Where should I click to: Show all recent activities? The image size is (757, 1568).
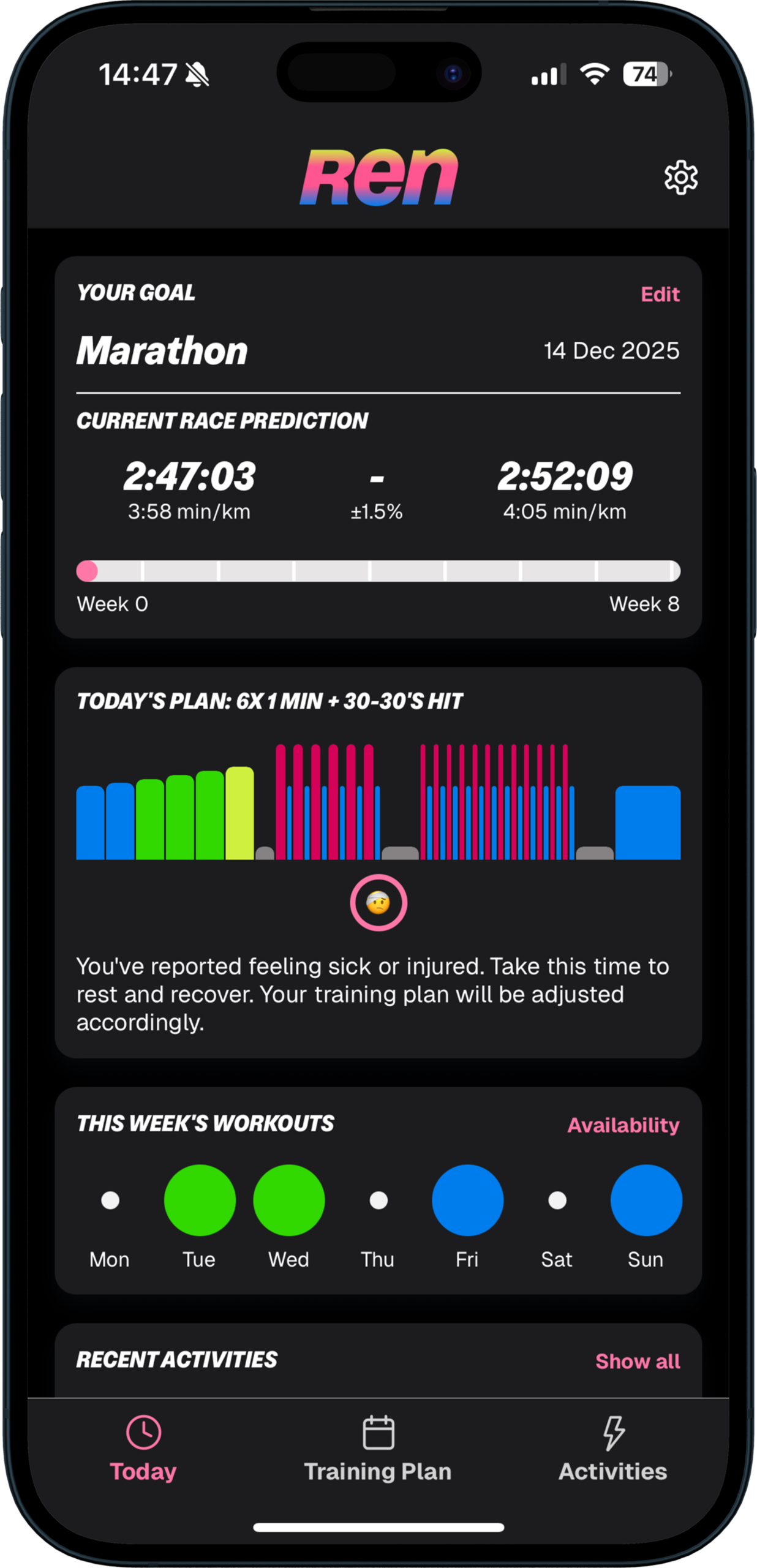[x=637, y=1361]
